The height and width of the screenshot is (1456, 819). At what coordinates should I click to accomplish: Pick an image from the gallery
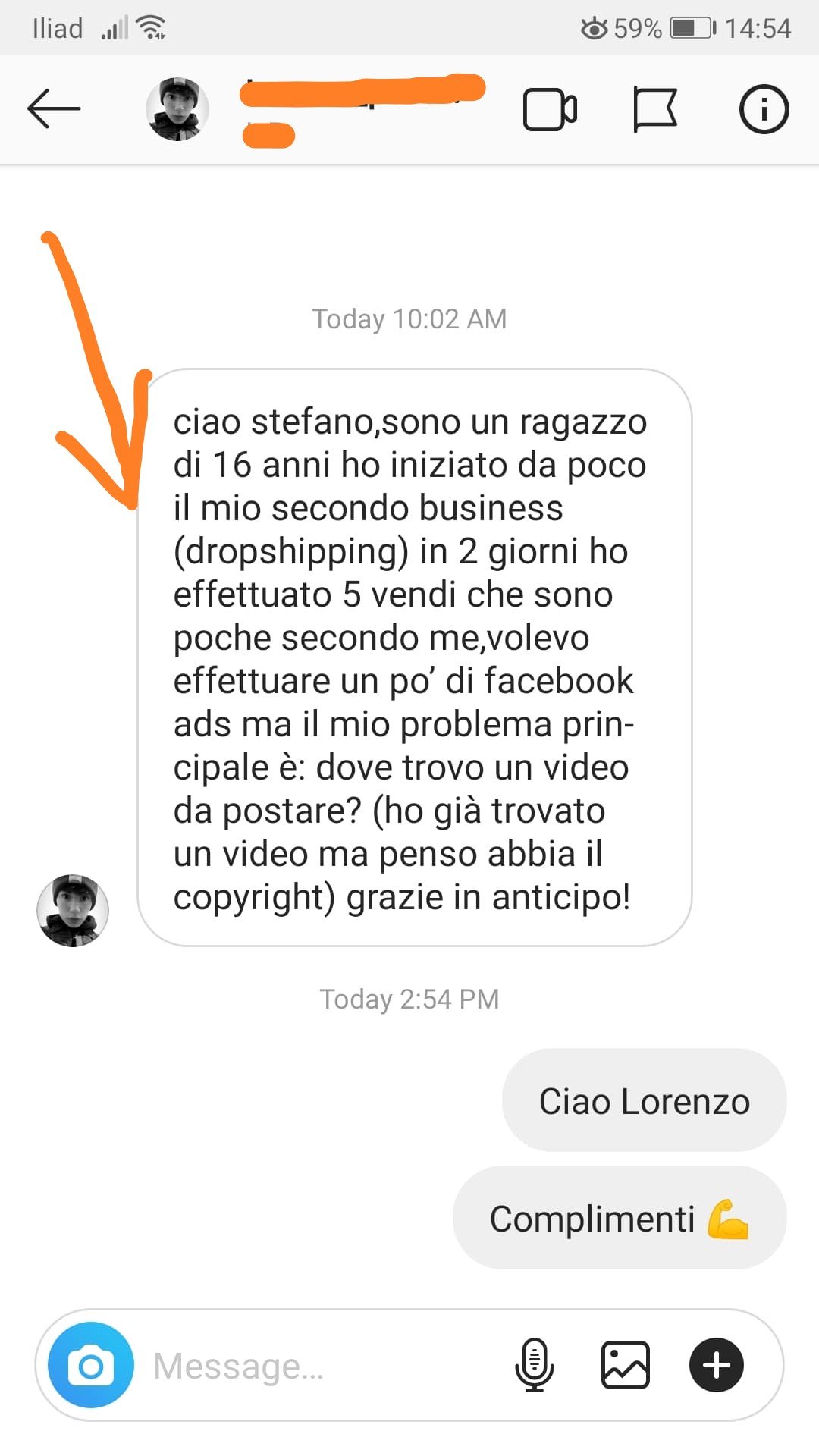pos(626,1366)
